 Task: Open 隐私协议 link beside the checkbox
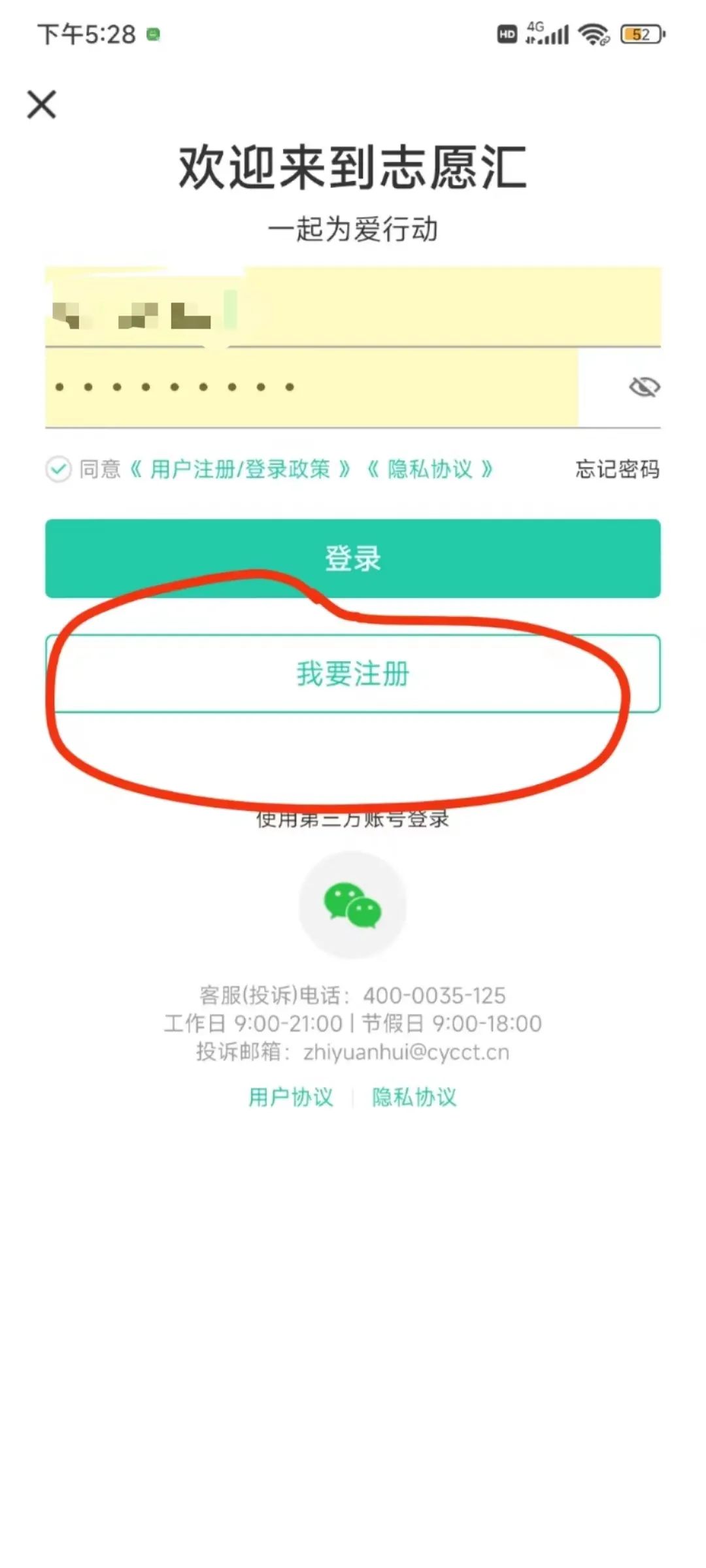click(429, 469)
